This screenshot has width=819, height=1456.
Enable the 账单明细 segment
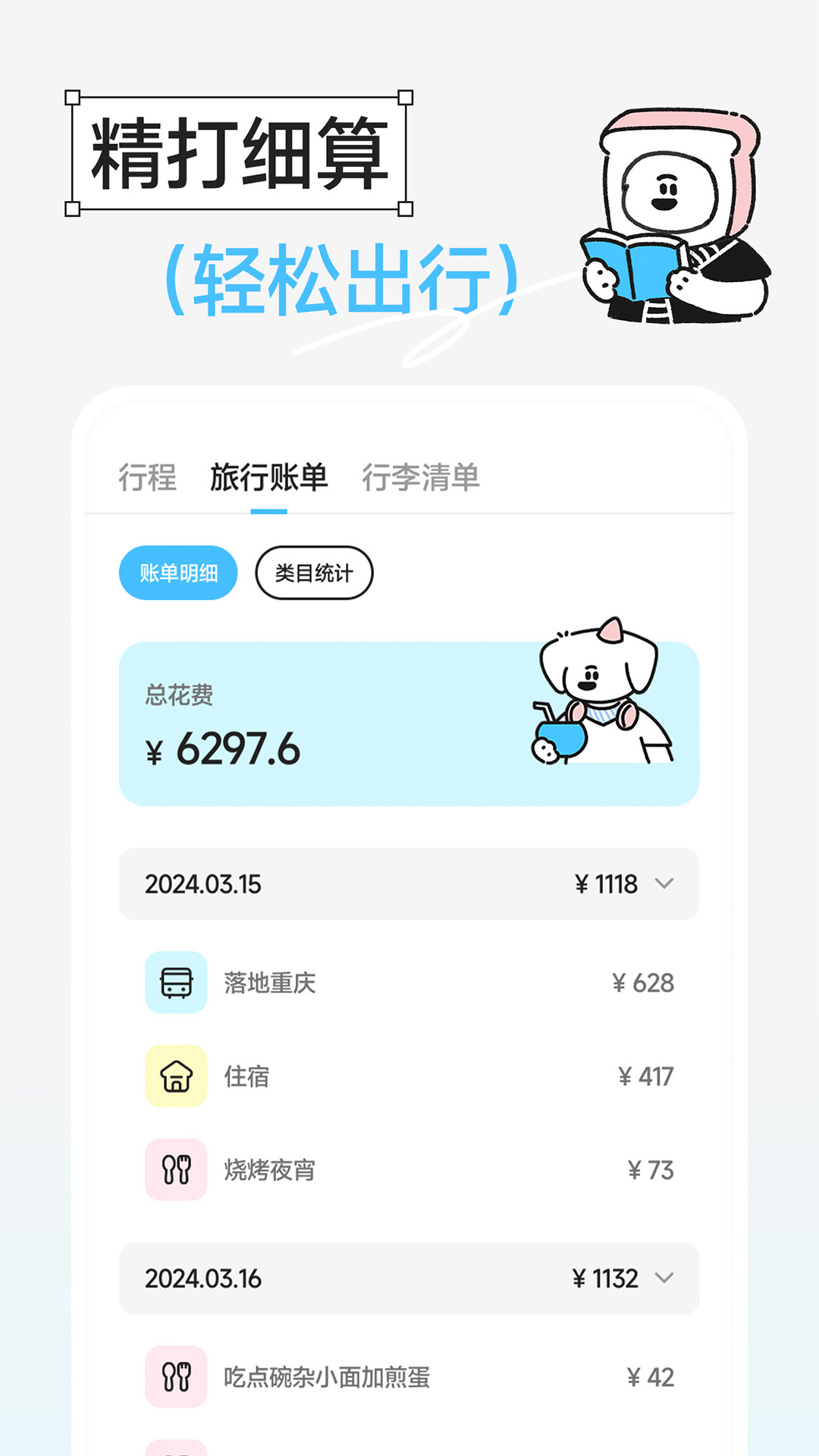(178, 574)
